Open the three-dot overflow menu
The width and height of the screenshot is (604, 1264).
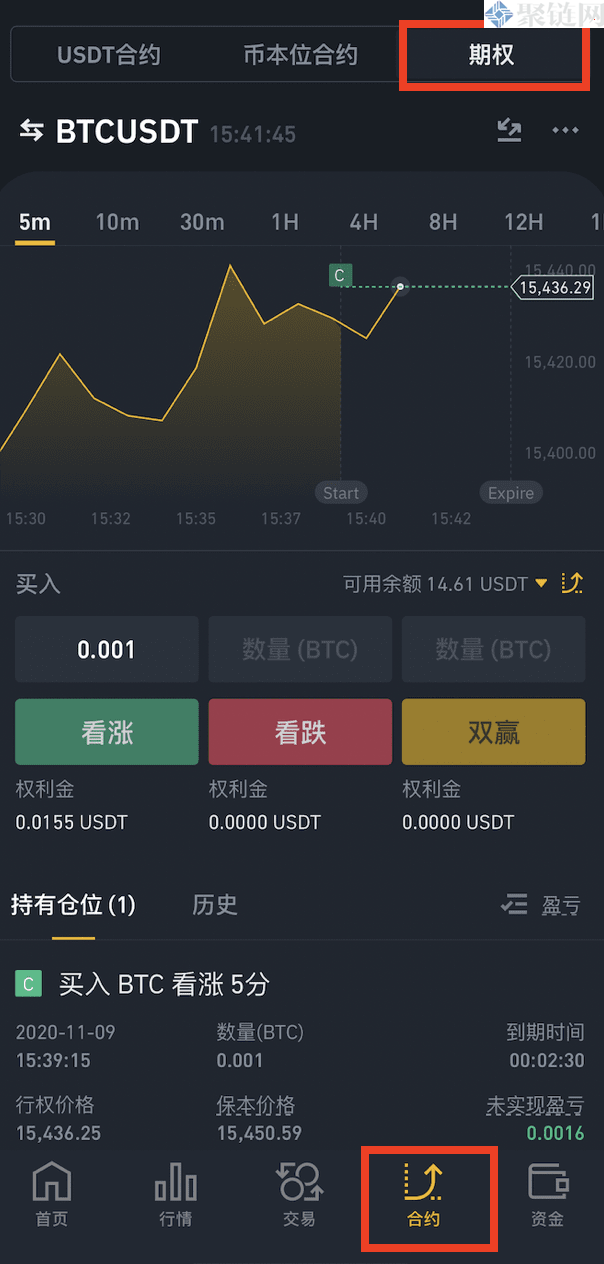(x=565, y=131)
